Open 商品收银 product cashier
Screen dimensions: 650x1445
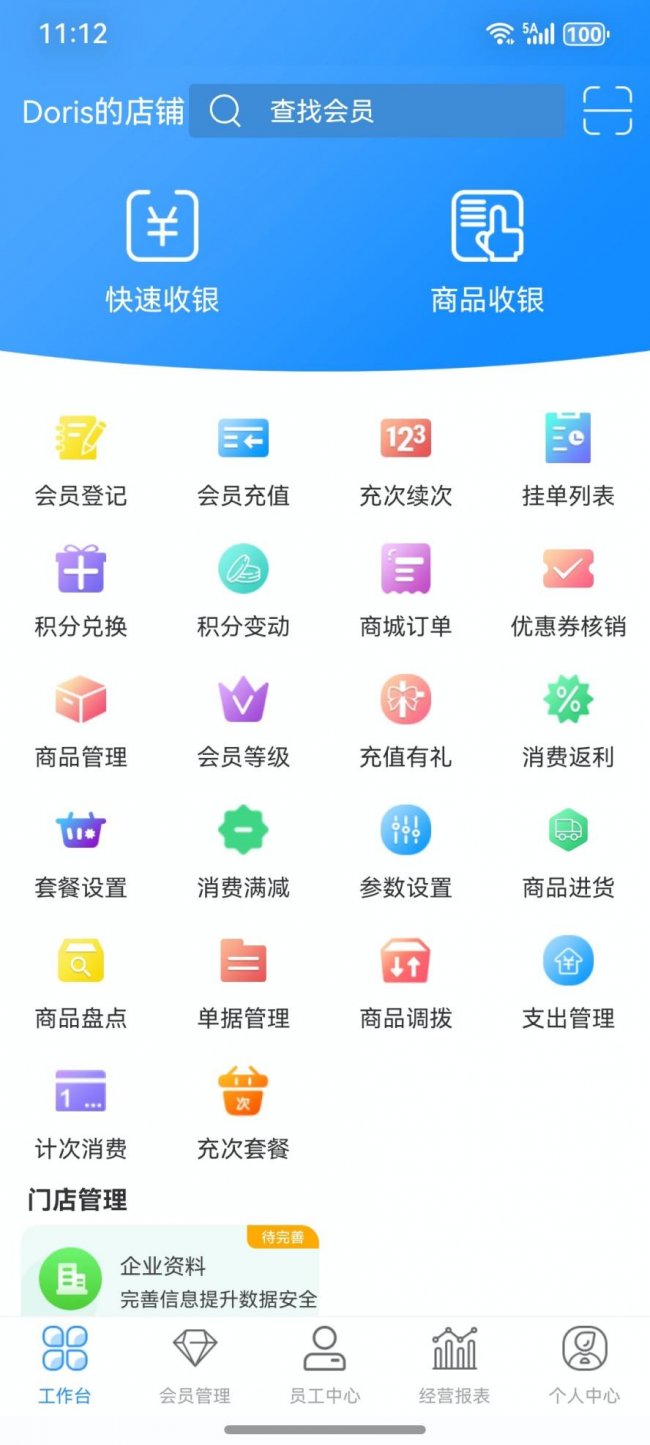pos(487,250)
